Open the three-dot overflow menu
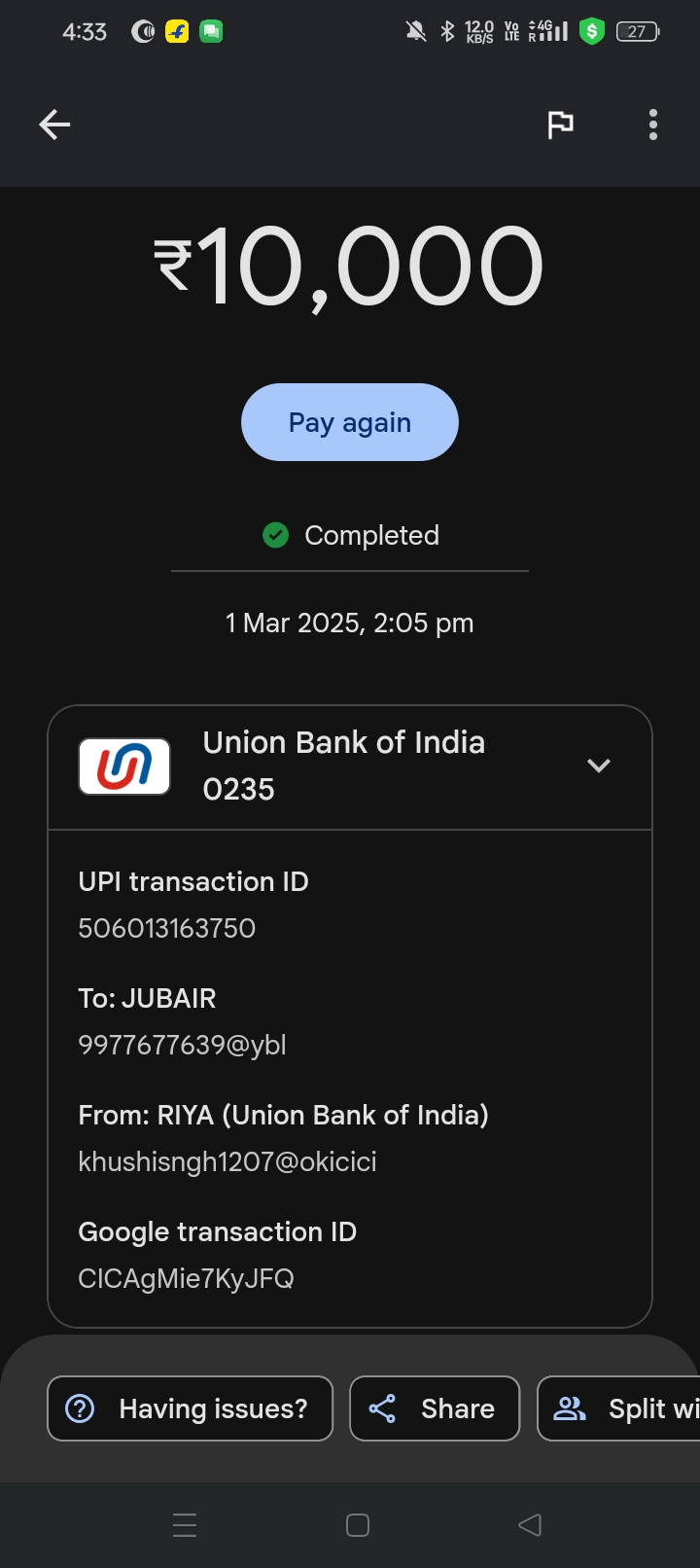700x1568 pixels. click(x=652, y=125)
